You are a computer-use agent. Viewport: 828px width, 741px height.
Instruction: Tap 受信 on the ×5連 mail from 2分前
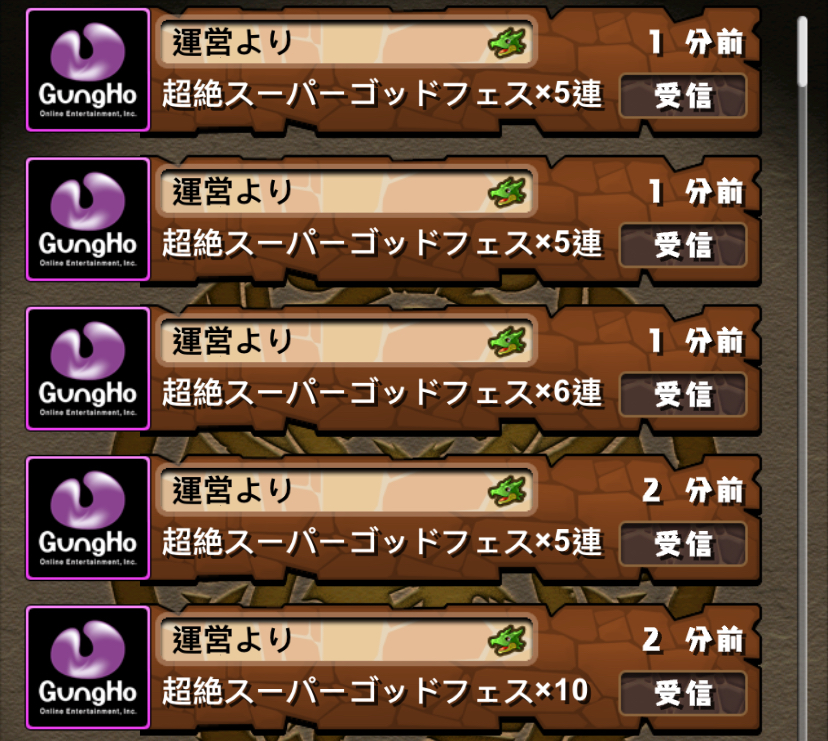pyautogui.click(x=683, y=544)
